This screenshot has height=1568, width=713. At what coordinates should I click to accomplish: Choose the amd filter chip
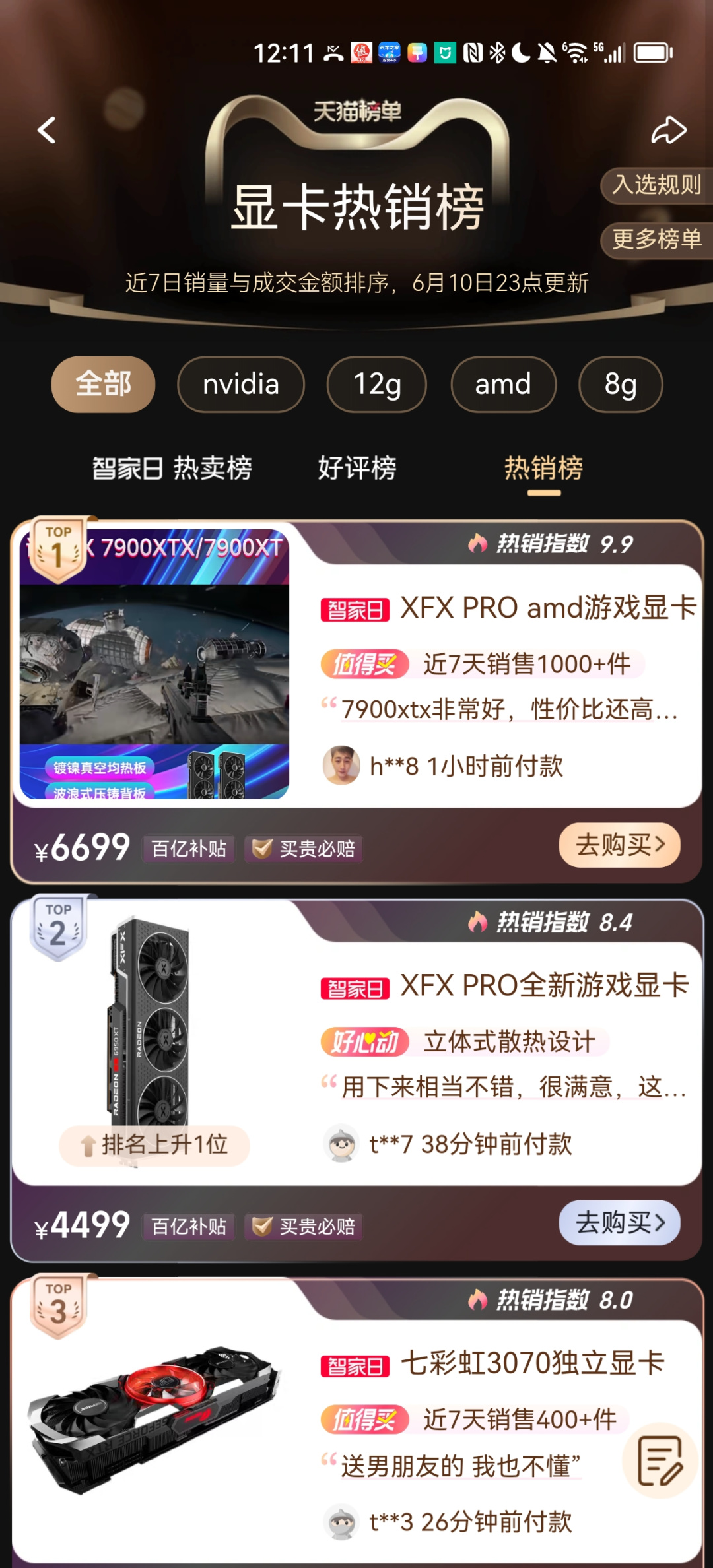503,384
